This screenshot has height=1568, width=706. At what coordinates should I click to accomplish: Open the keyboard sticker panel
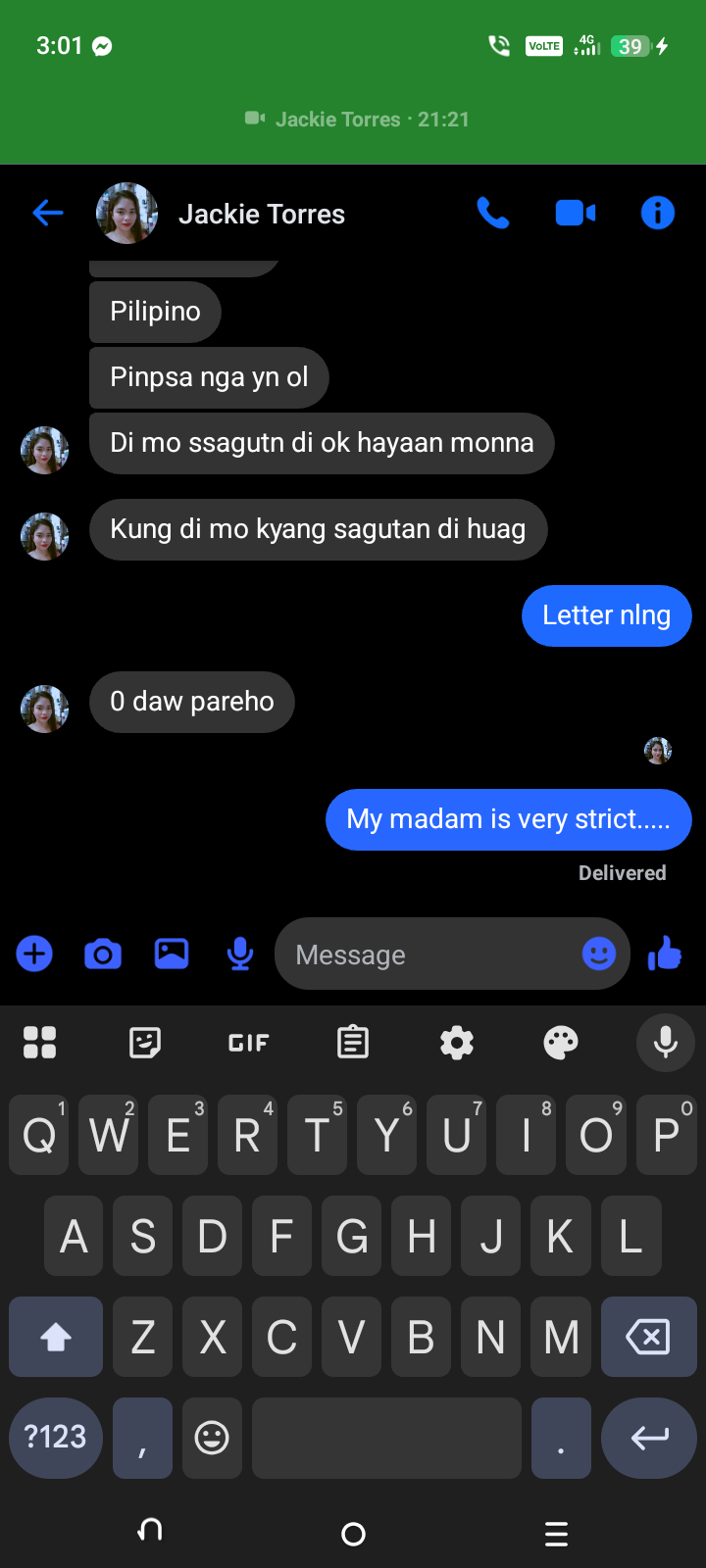pos(145,1043)
